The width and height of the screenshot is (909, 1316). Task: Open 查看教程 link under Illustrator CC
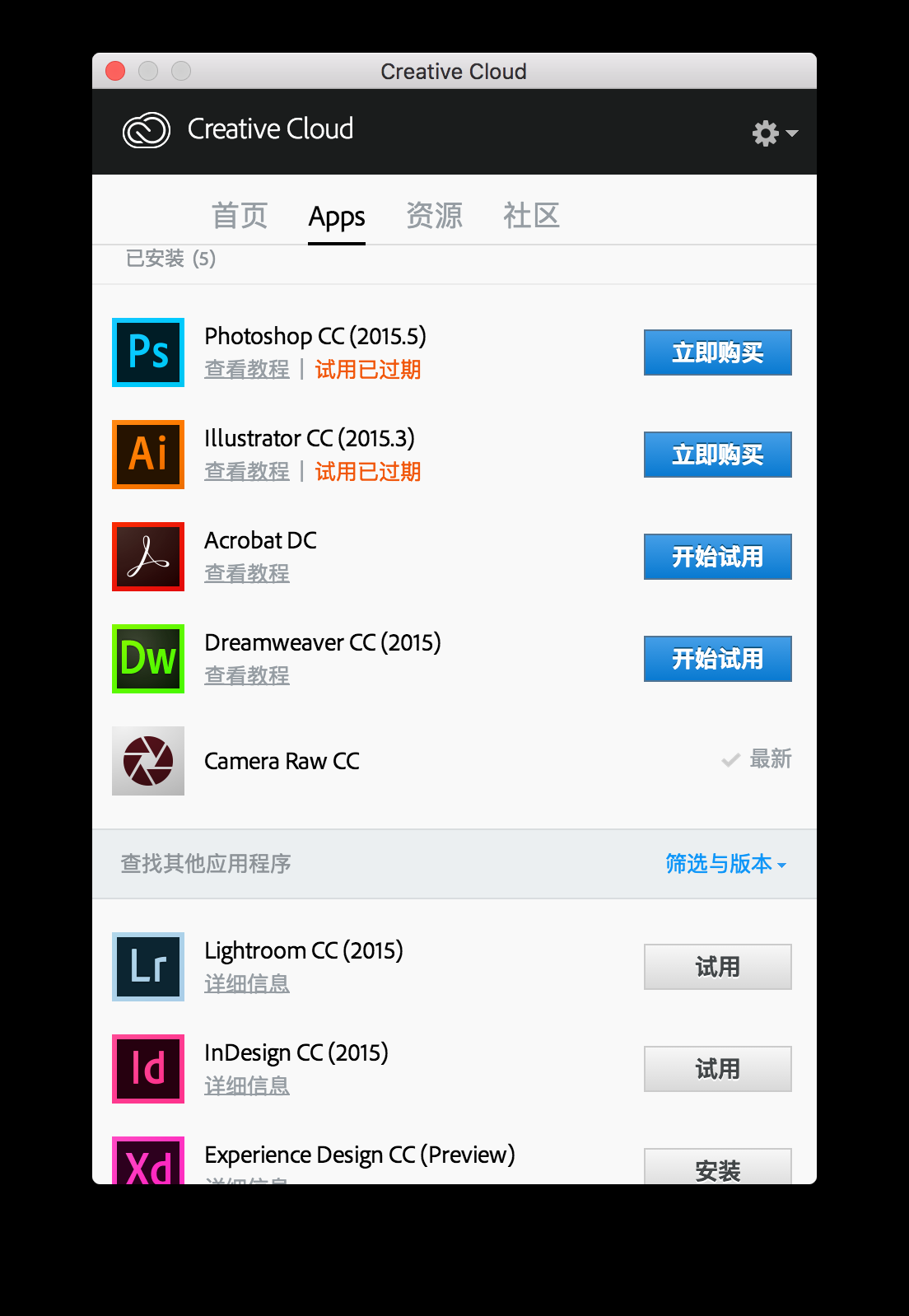click(247, 472)
